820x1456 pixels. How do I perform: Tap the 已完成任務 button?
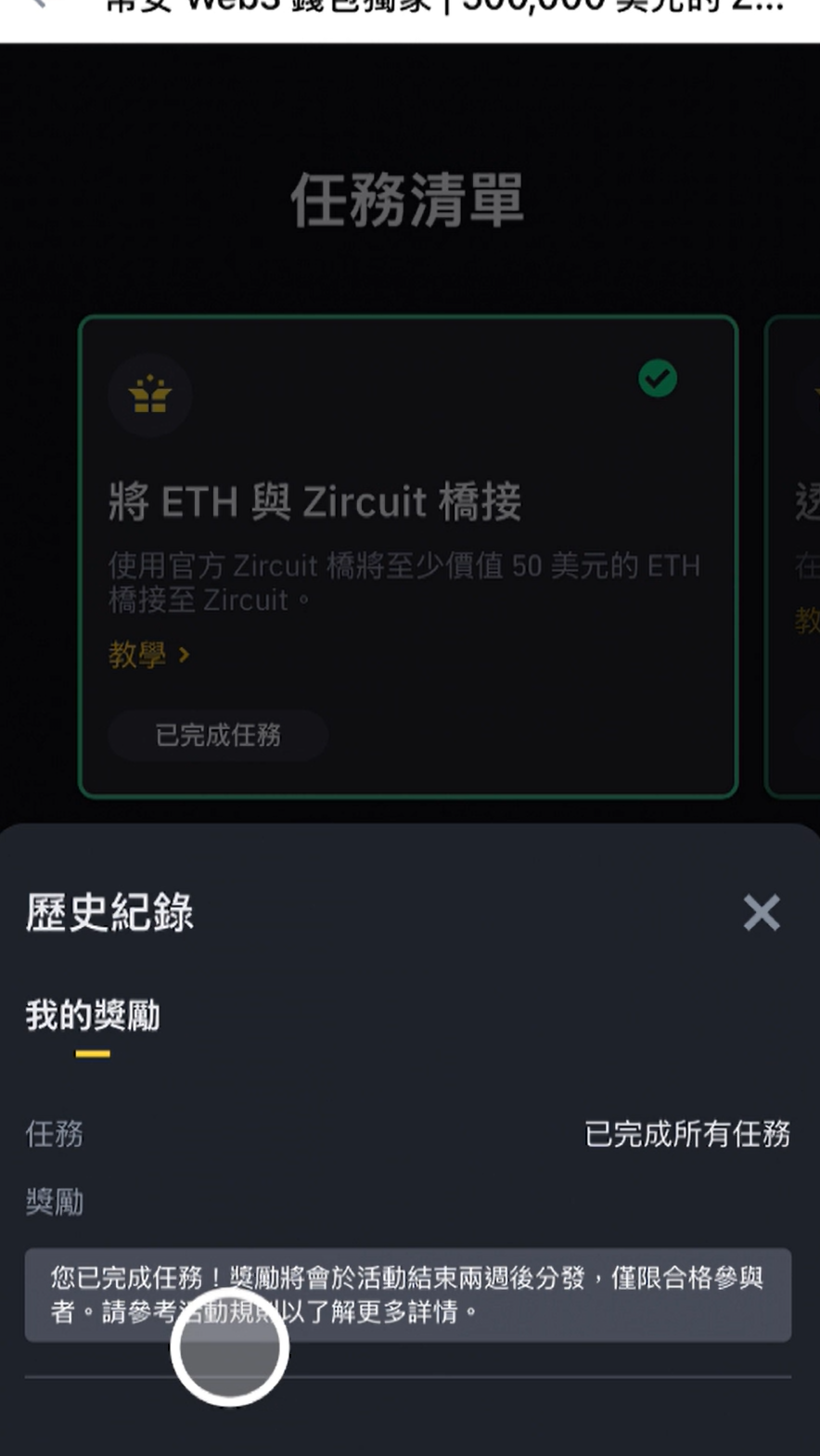[x=218, y=736]
